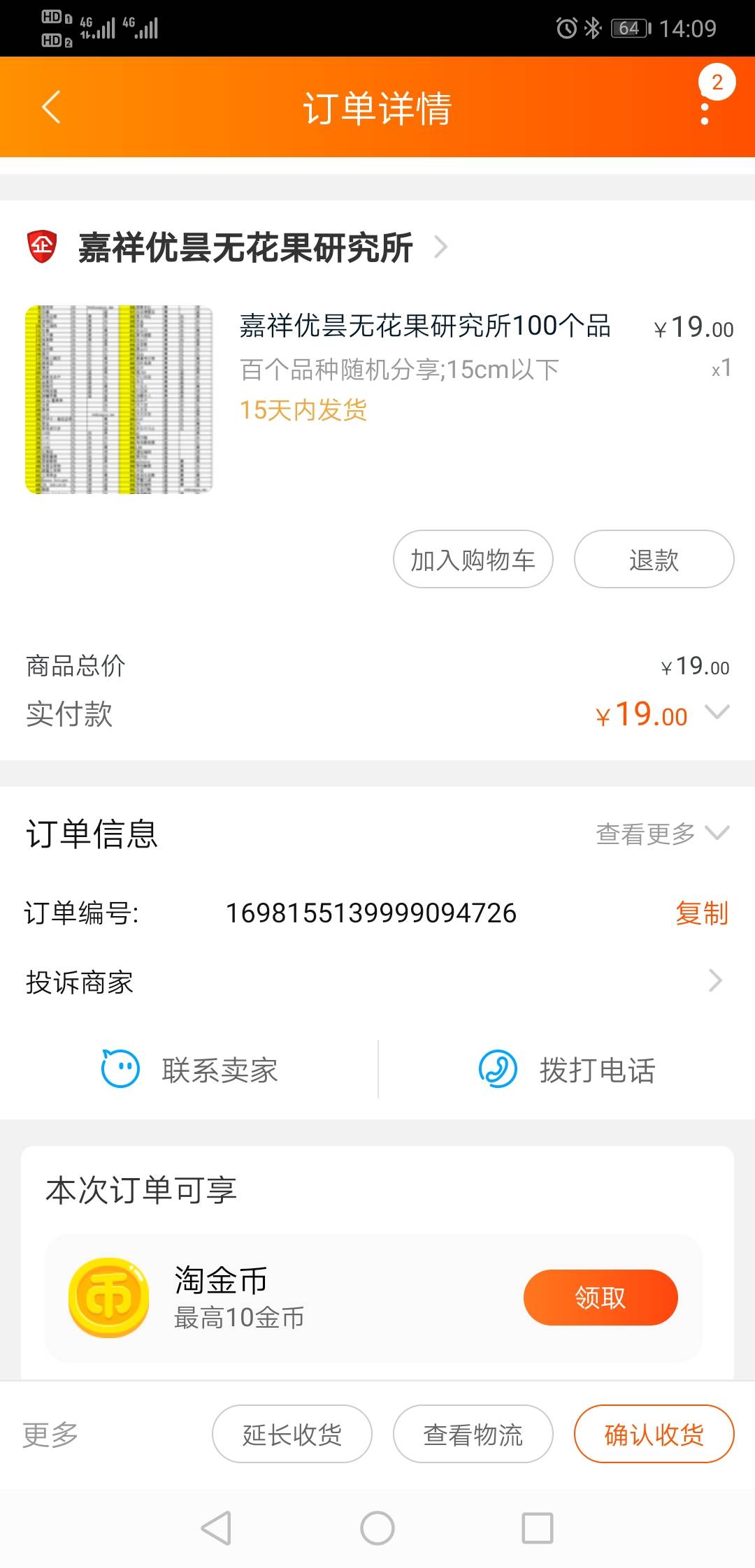View shipping with 查看物流
Screen dimensions: 755x1568
pyautogui.click(x=473, y=1435)
